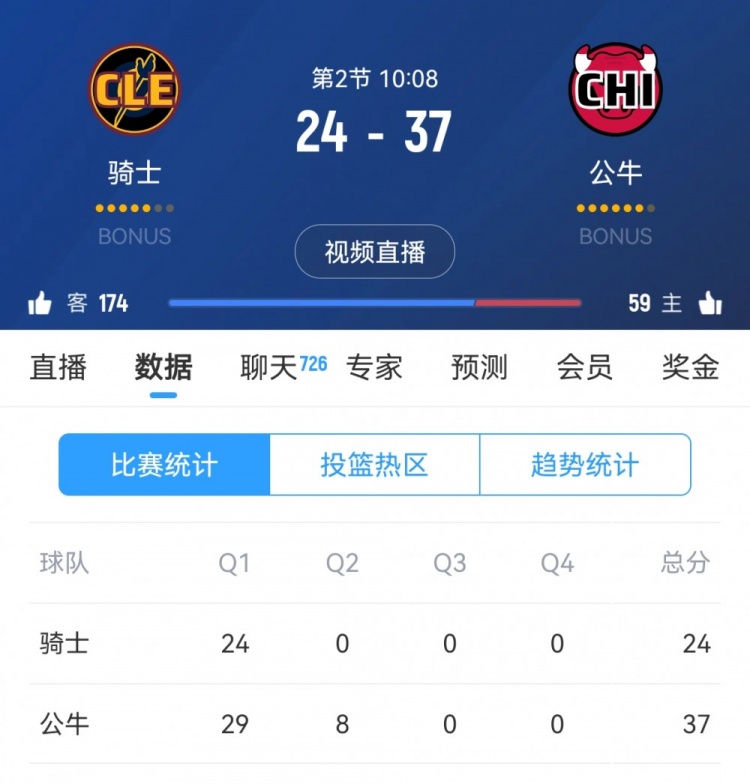Open the 聊天 chat tab
The width and height of the screenshot is (750, 784).
(270, 367)
